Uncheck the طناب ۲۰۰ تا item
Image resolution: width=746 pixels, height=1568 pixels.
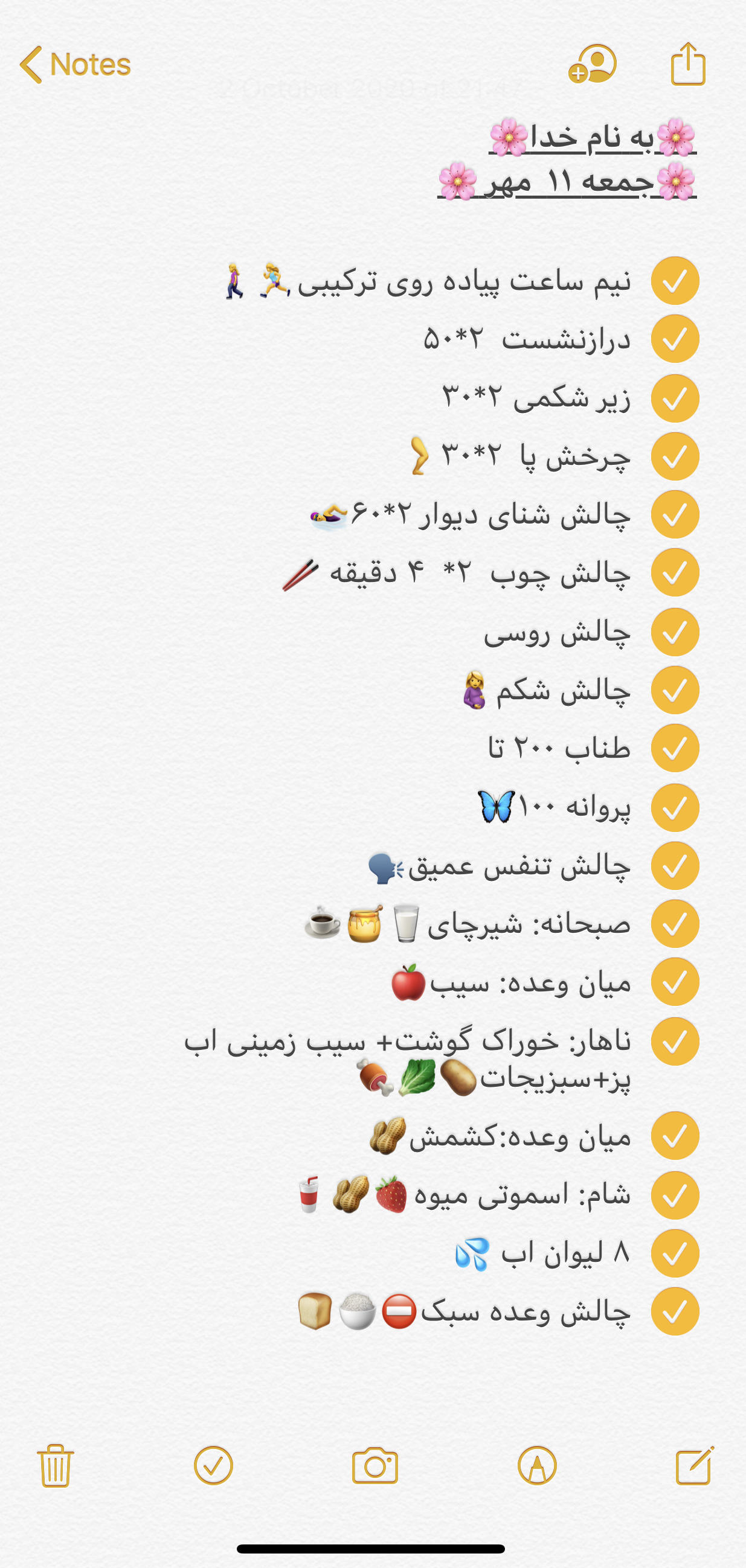[x=675, y=748]
